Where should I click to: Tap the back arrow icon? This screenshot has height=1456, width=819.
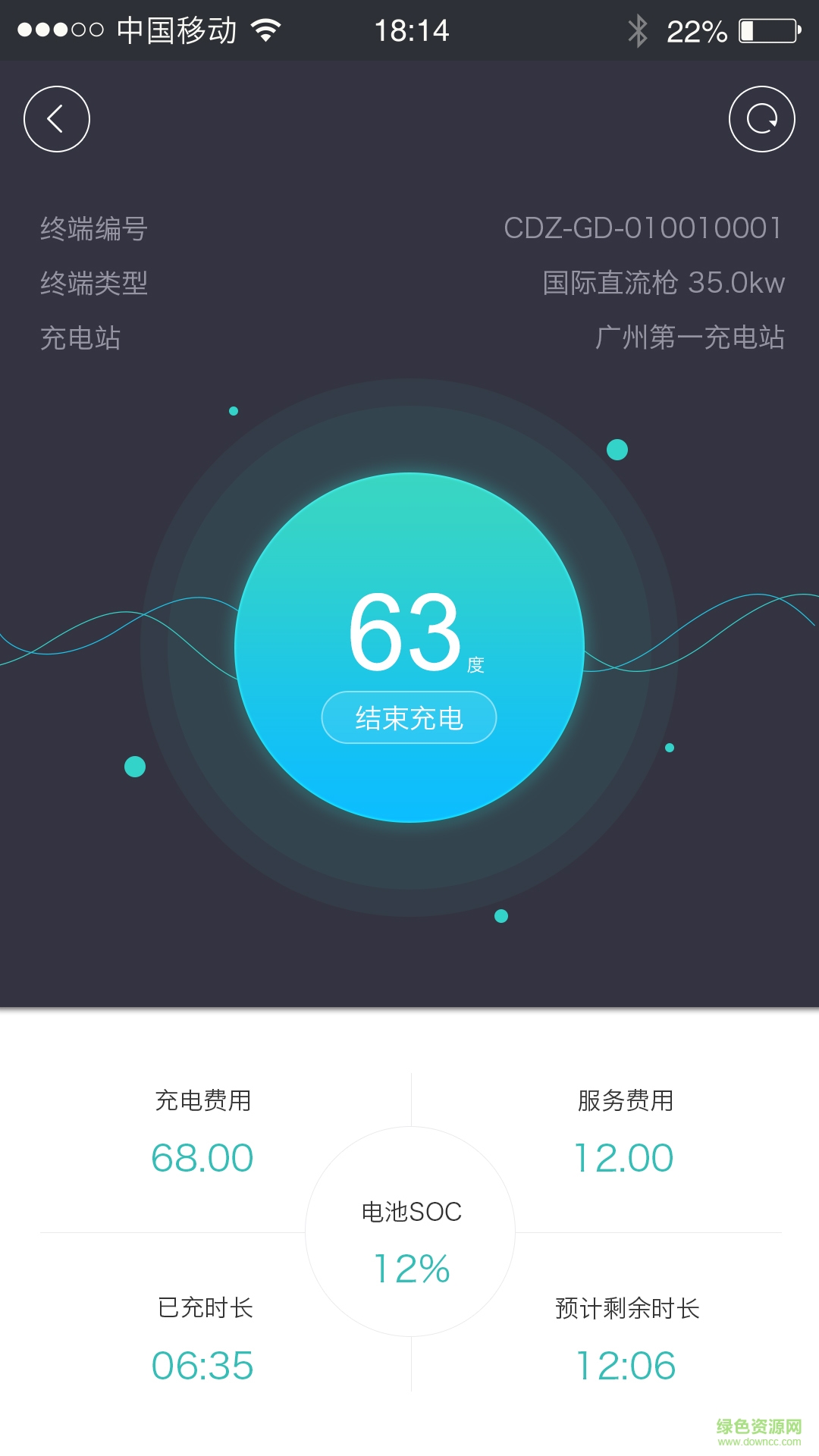[56, 119]
